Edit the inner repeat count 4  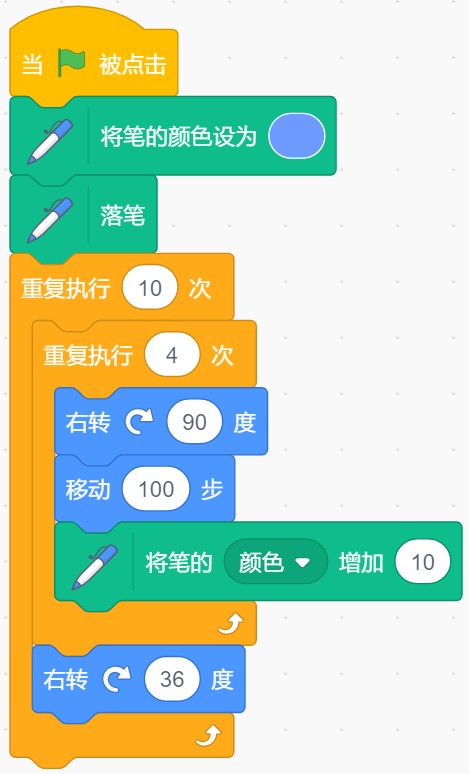[172, 355]
